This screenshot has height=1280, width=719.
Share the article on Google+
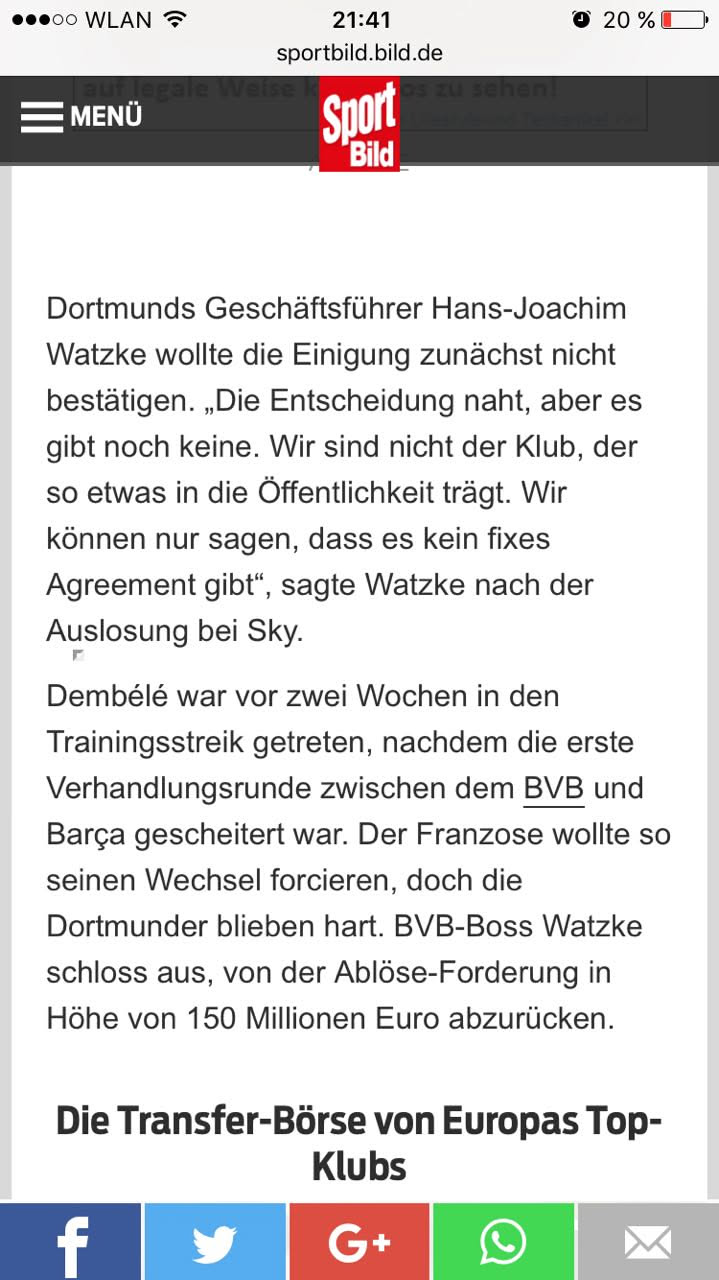pyautogui.click(x=359, y=1242)
